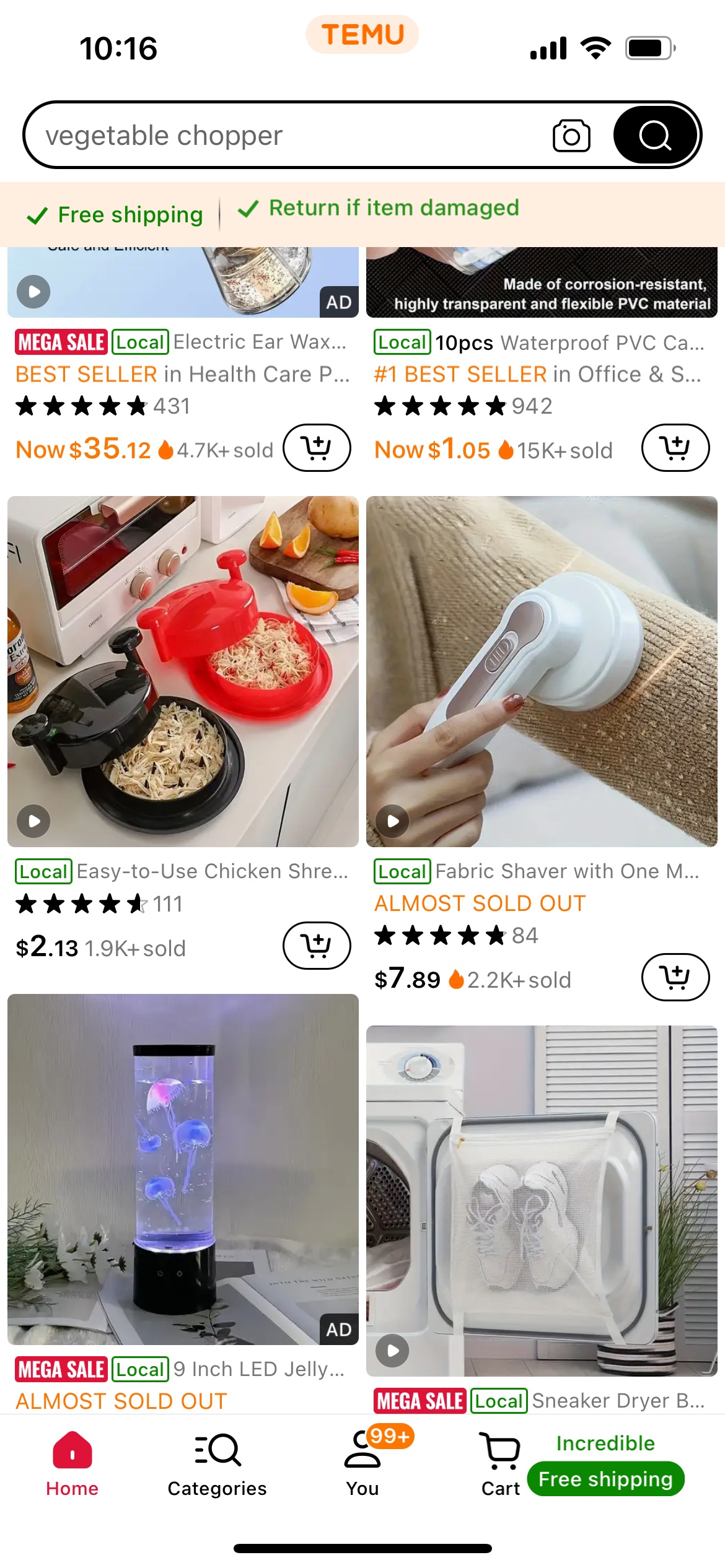The height and width of the screenshot is (1568, 725).
Task: Tap the camera icon for image search
Action: (x=571, y=134)
